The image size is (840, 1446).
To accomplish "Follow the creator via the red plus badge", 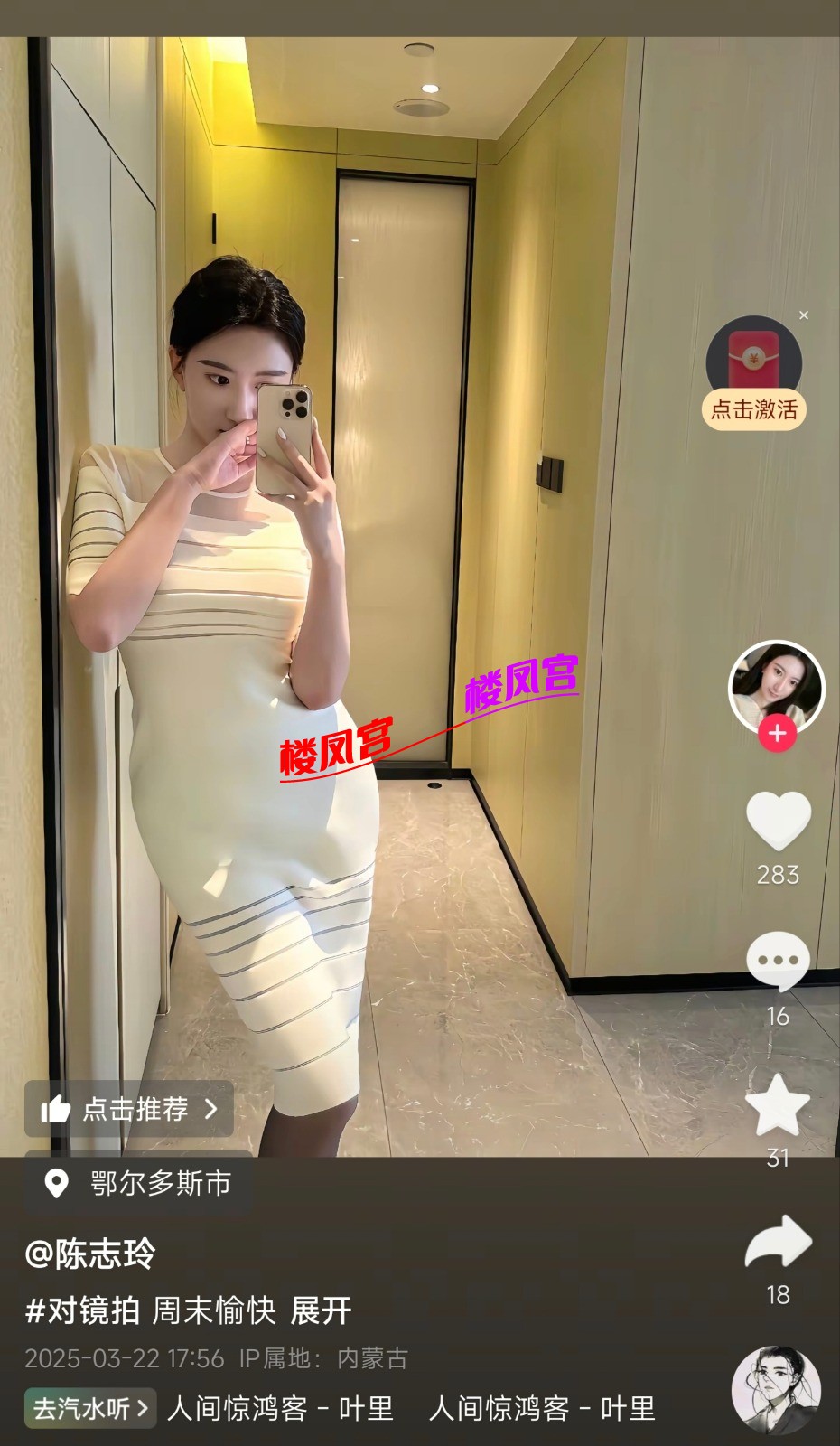I will point(778,734).
